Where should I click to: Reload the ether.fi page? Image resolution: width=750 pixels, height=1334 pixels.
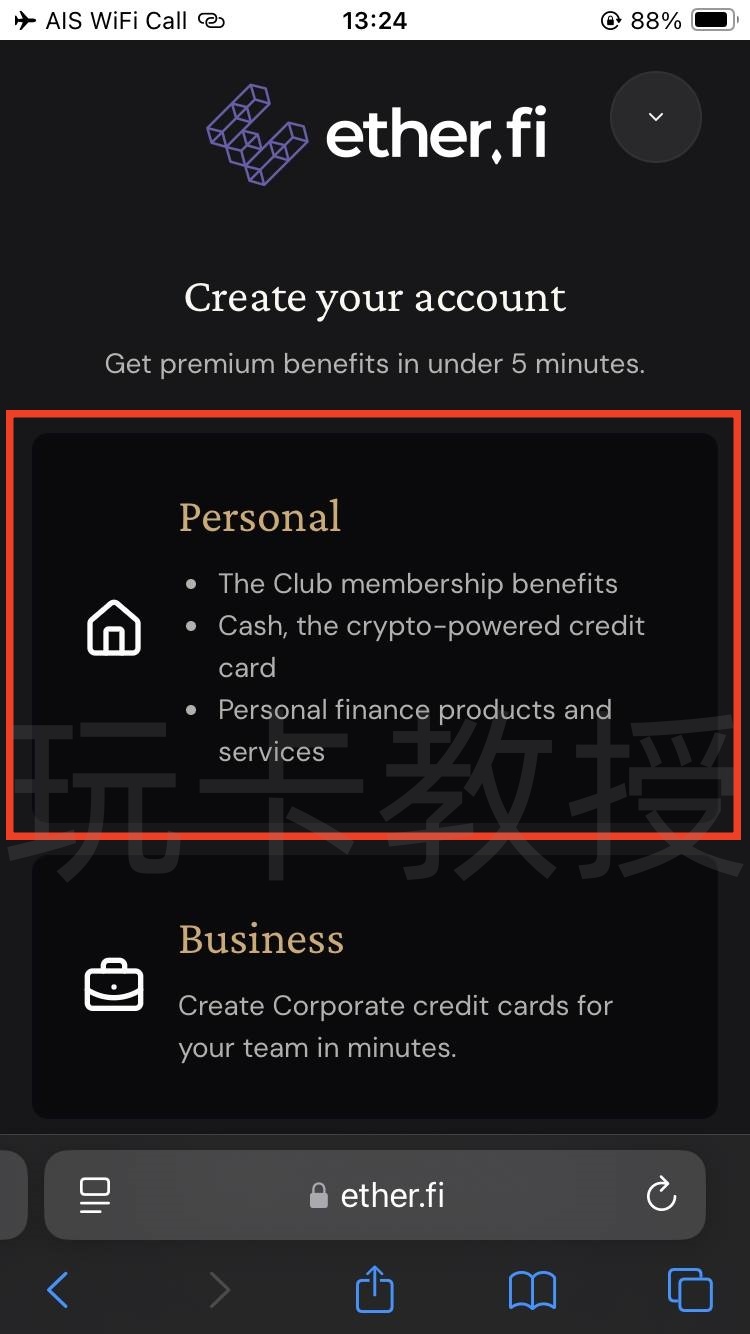(661, 1195)
